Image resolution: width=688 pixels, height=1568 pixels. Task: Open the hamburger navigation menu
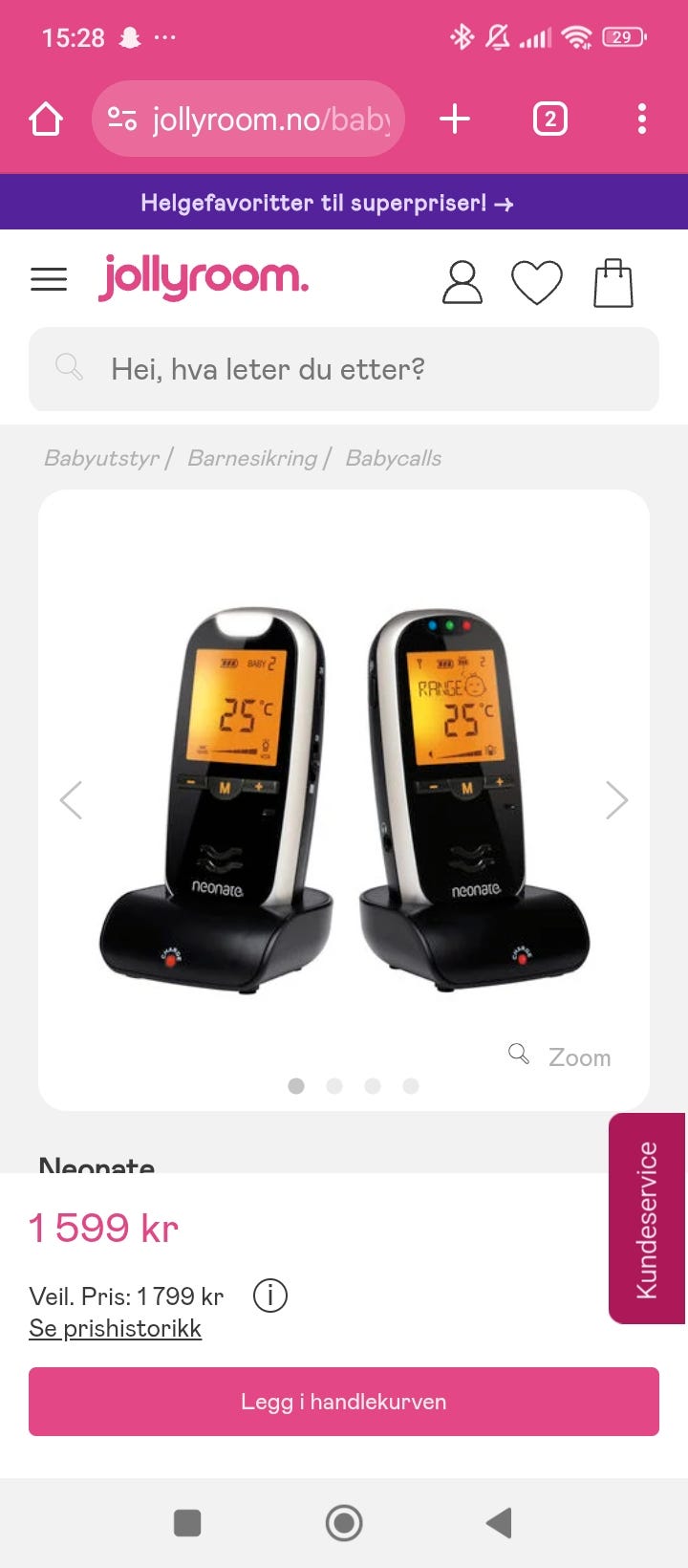(x=49, y=278)
